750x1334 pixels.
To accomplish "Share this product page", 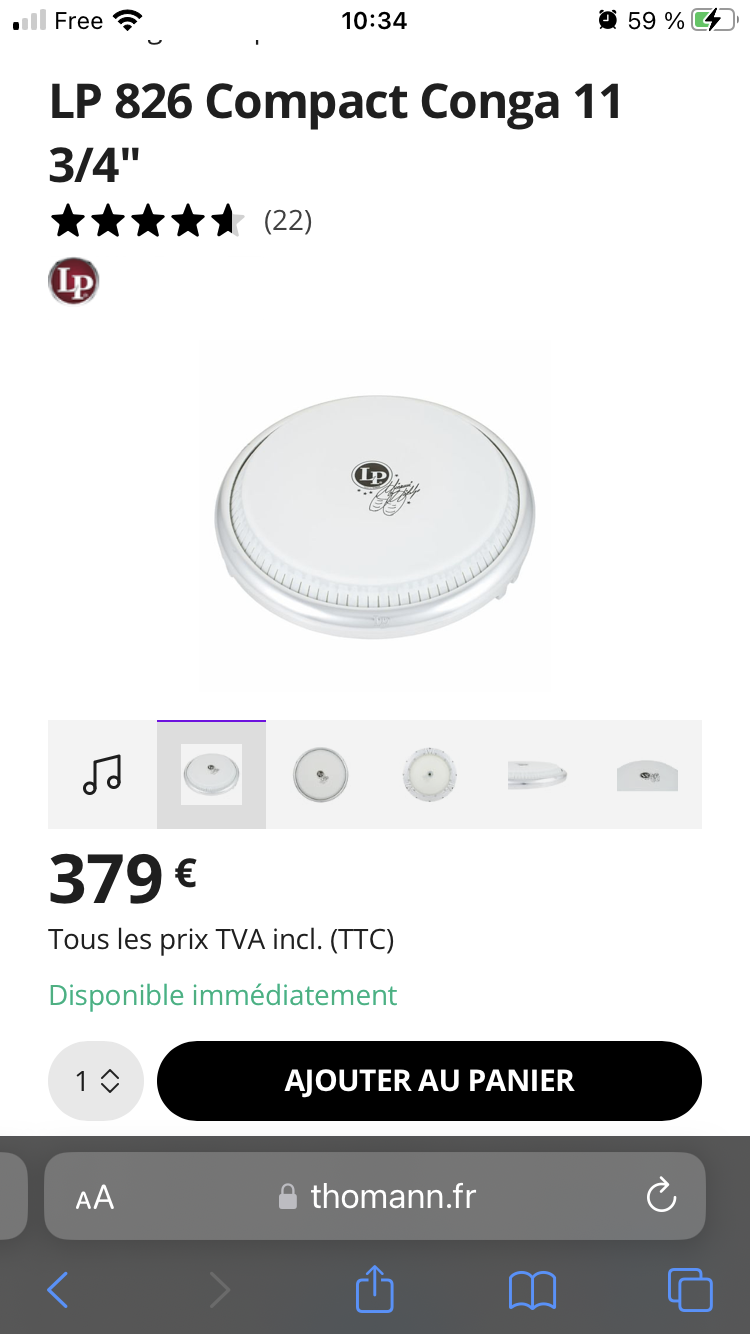I will 375,1289.
